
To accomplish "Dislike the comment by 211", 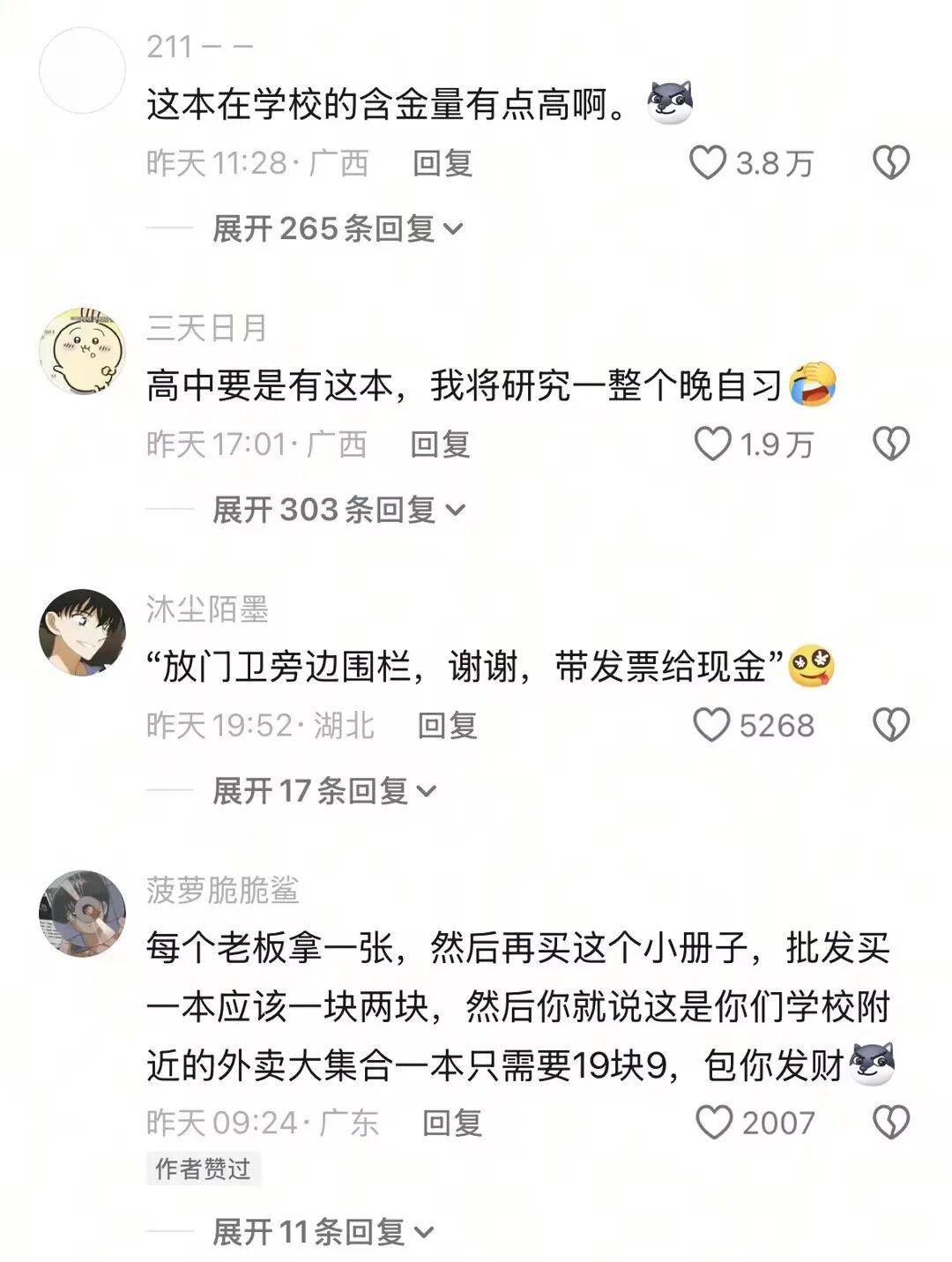I will pos(890,163).
